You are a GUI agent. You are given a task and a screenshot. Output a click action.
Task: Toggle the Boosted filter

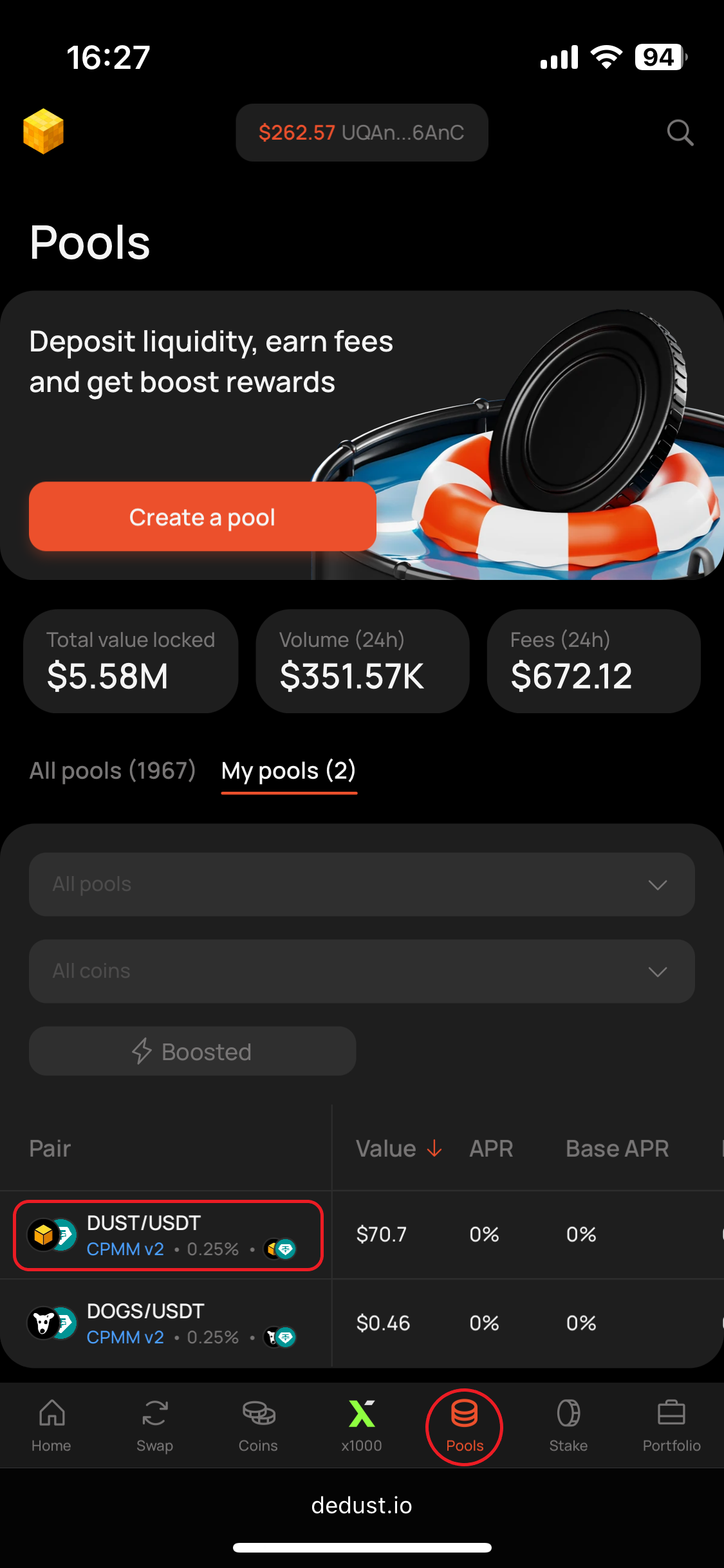click(x=192, y=1051)
